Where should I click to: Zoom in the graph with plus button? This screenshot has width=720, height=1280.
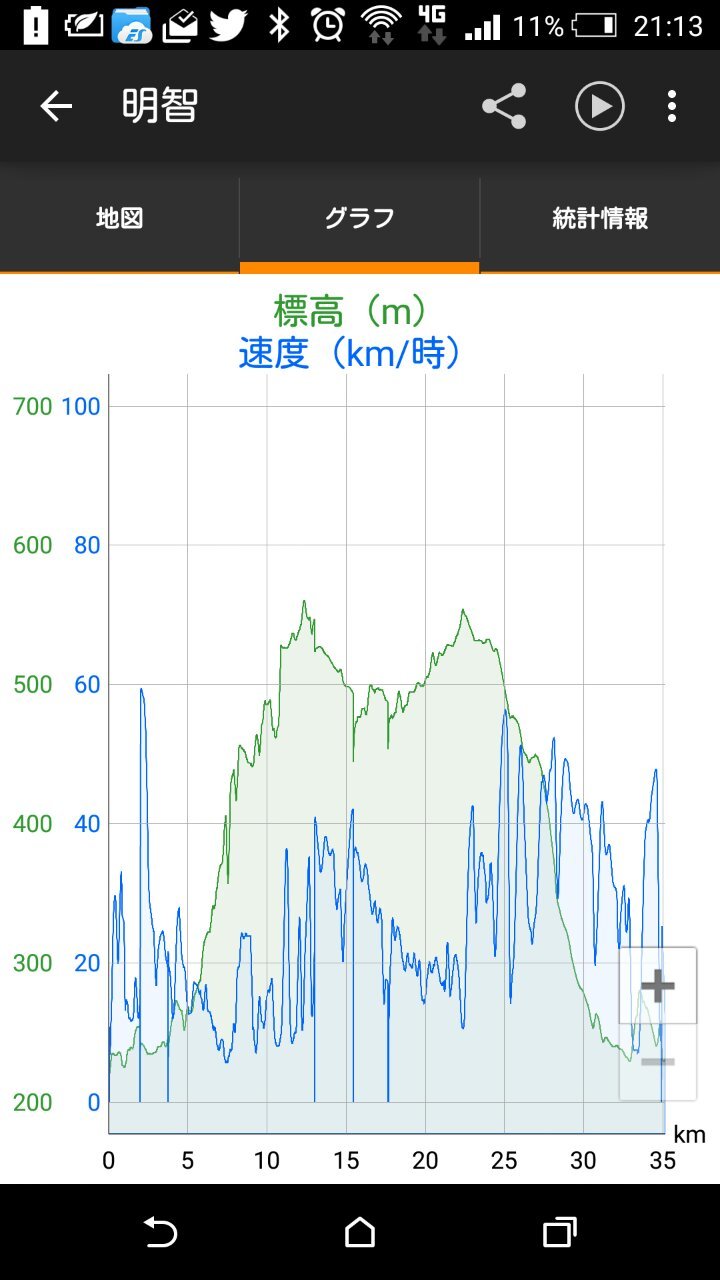pyautogui.click(x=658, y=986)
